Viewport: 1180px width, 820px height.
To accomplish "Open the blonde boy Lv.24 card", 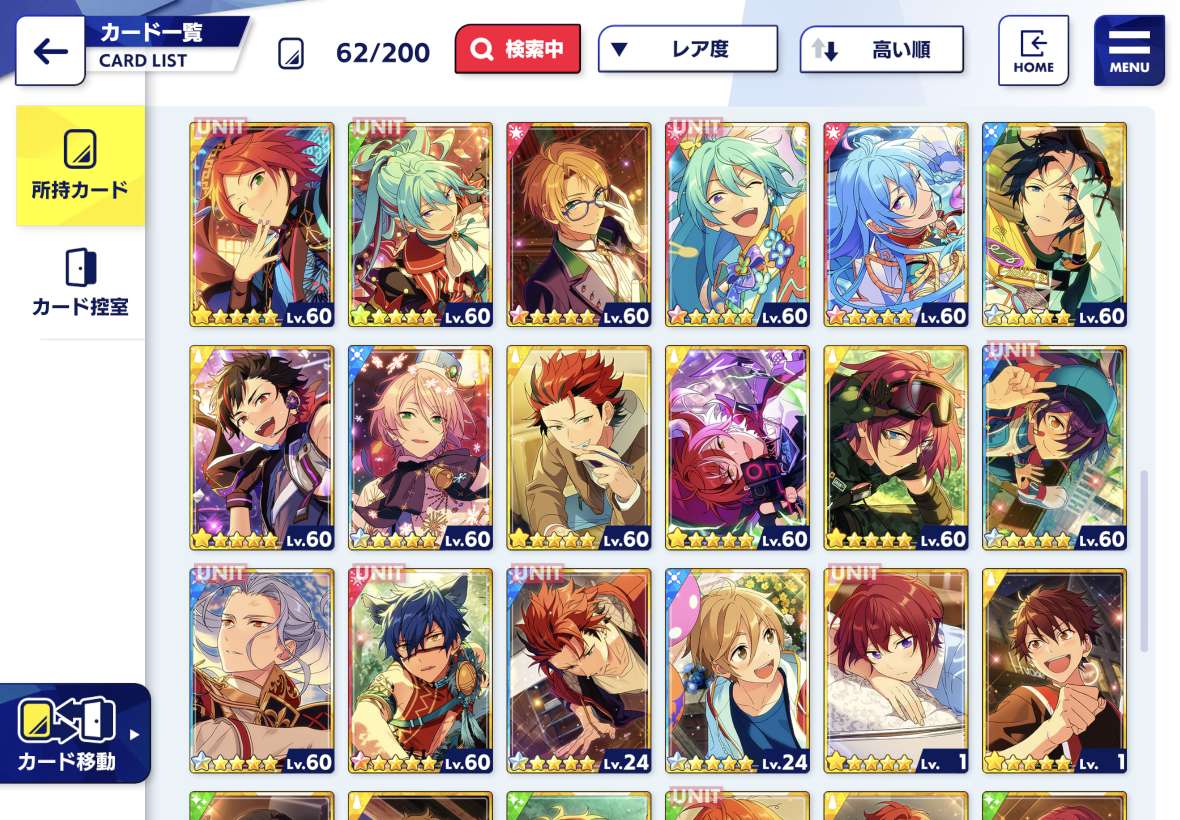I will coord(737,670).
